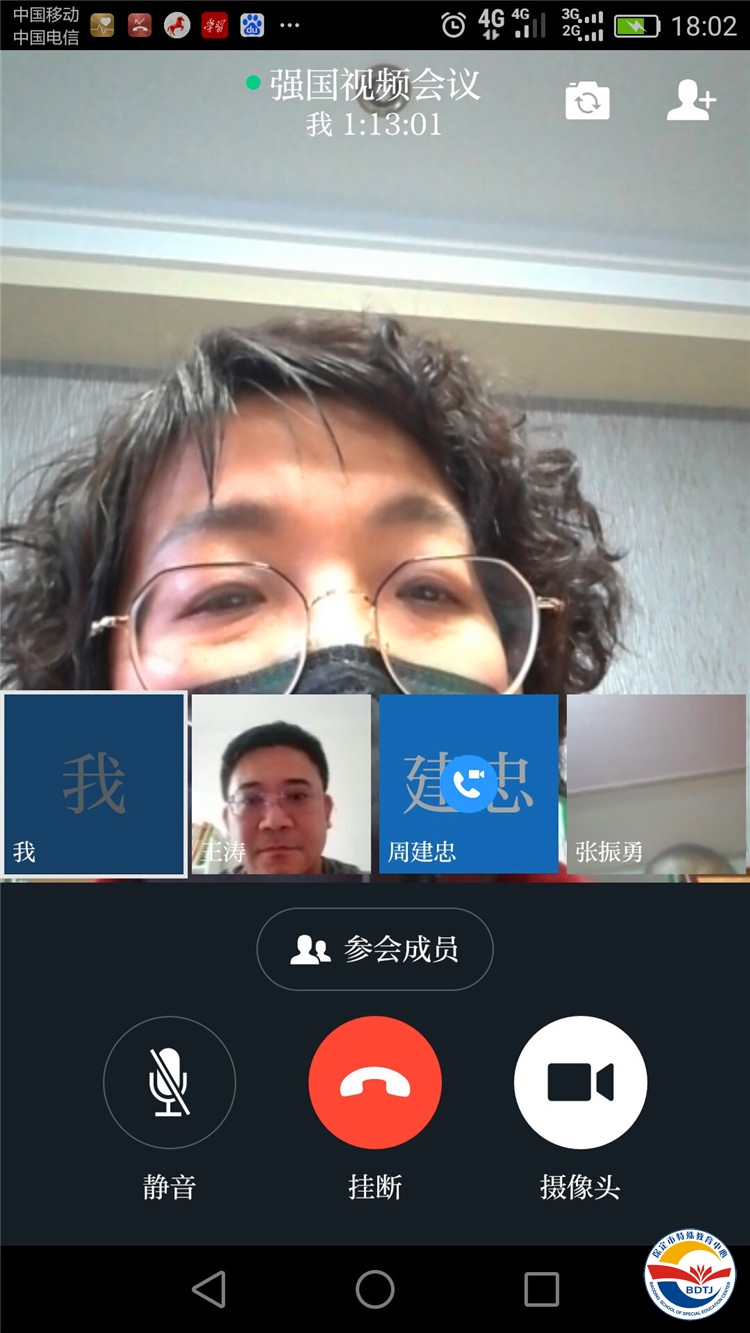Screen dimensions: 750x1333
Task: Mute microphone with the 静音 button
Action: point(170,1083)
